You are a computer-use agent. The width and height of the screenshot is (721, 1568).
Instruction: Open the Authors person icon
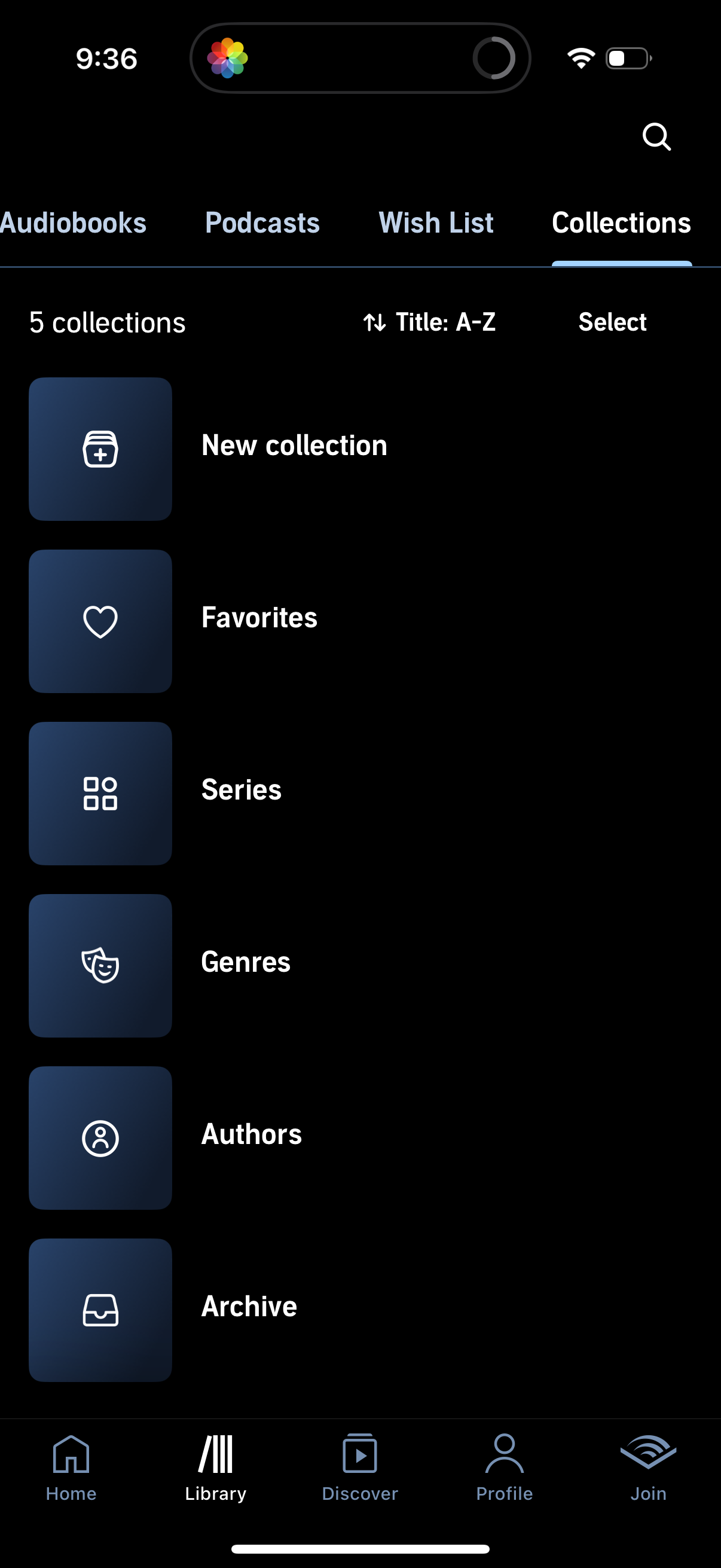100,1137
